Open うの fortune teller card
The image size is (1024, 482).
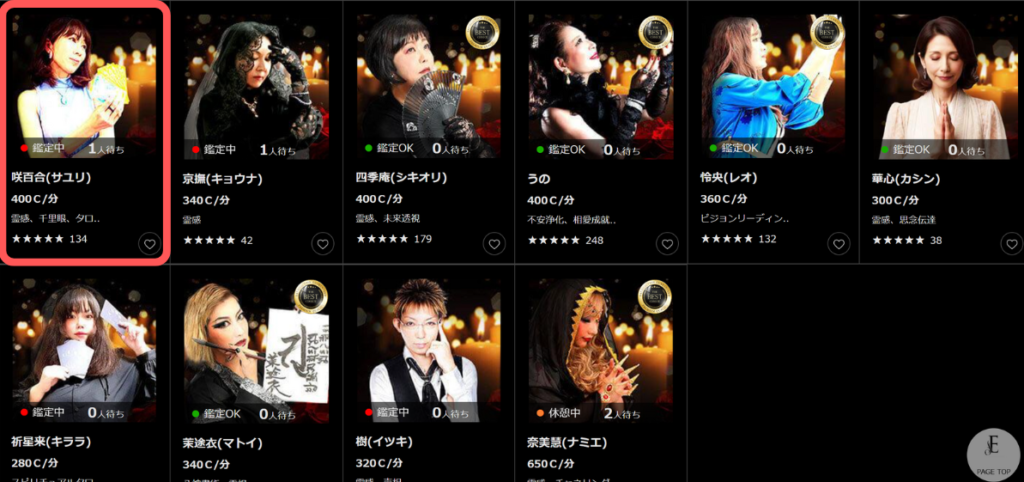(x=600, y=90)
